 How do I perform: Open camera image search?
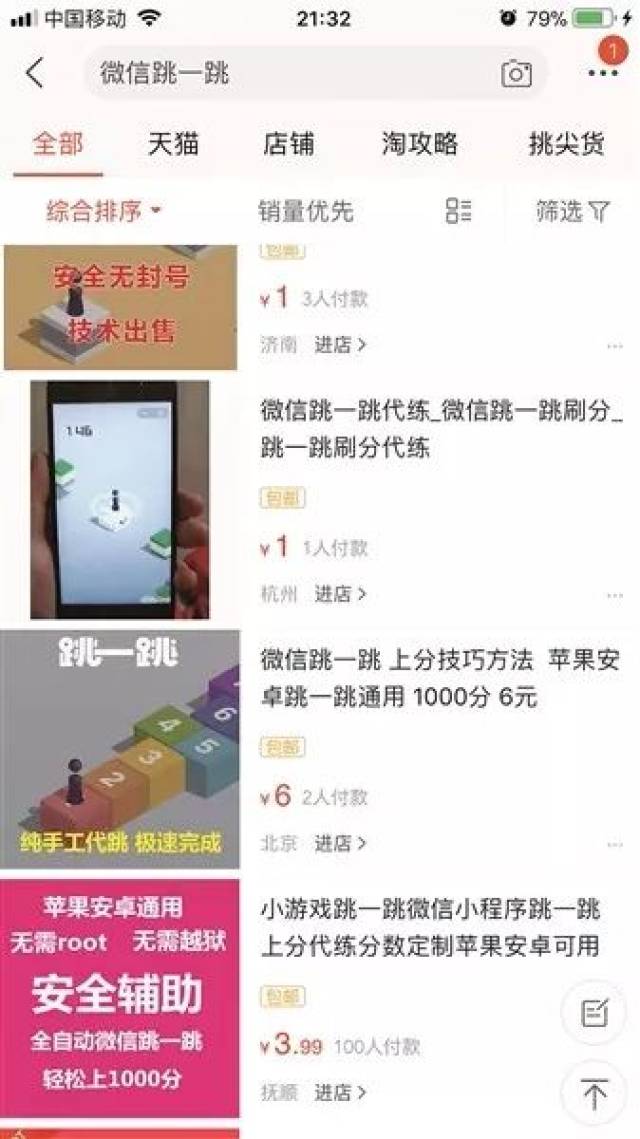[x=516, y=73]
